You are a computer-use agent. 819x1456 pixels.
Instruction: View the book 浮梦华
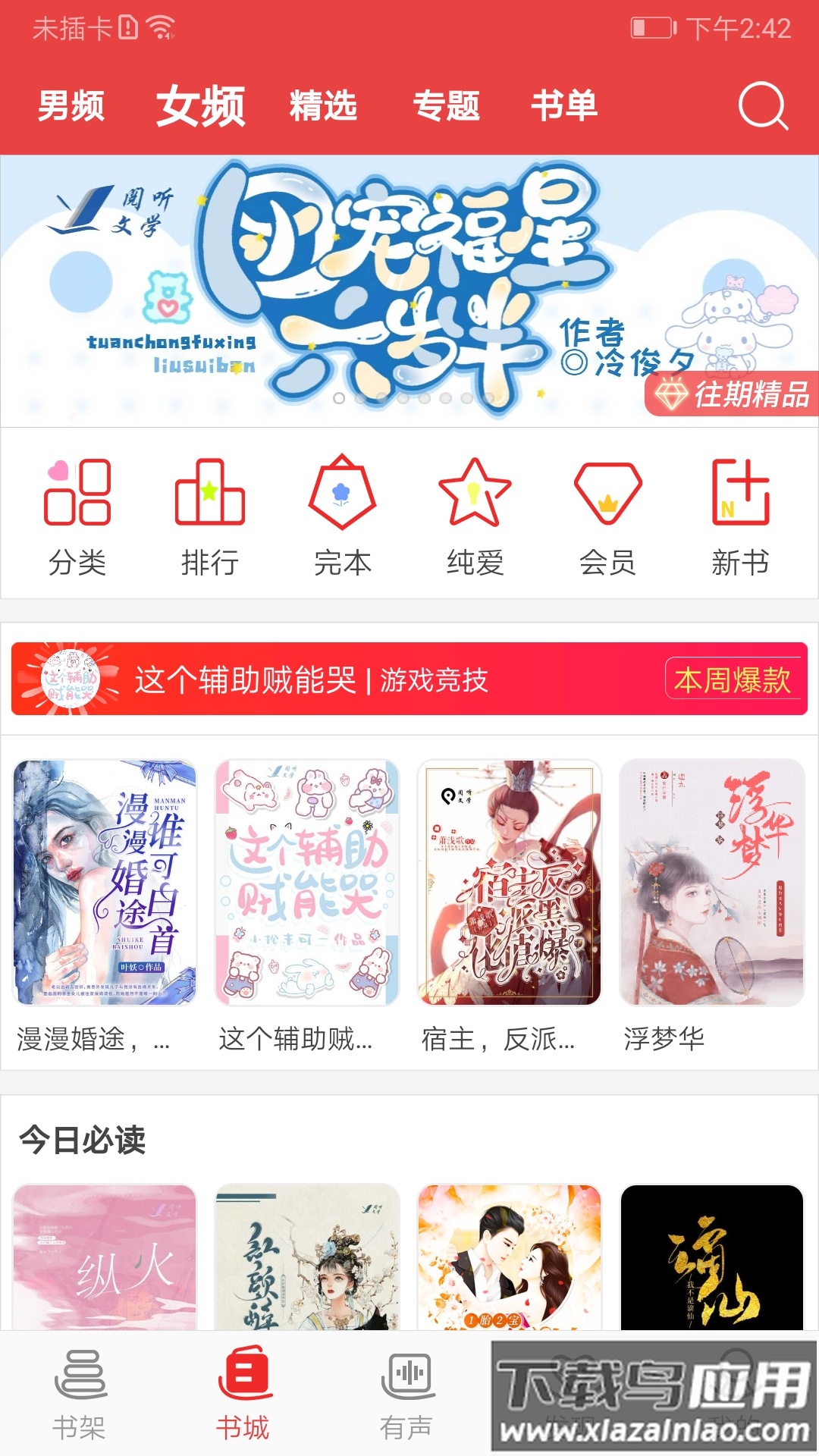point(711,883)
